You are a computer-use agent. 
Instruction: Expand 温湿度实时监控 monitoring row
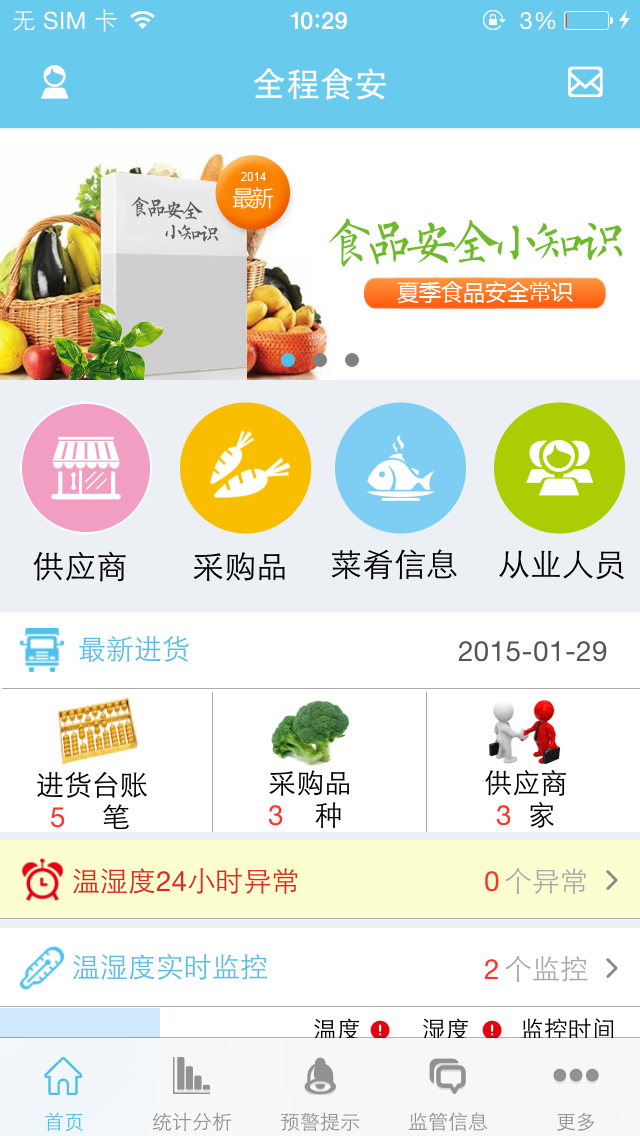pos(320,968)
